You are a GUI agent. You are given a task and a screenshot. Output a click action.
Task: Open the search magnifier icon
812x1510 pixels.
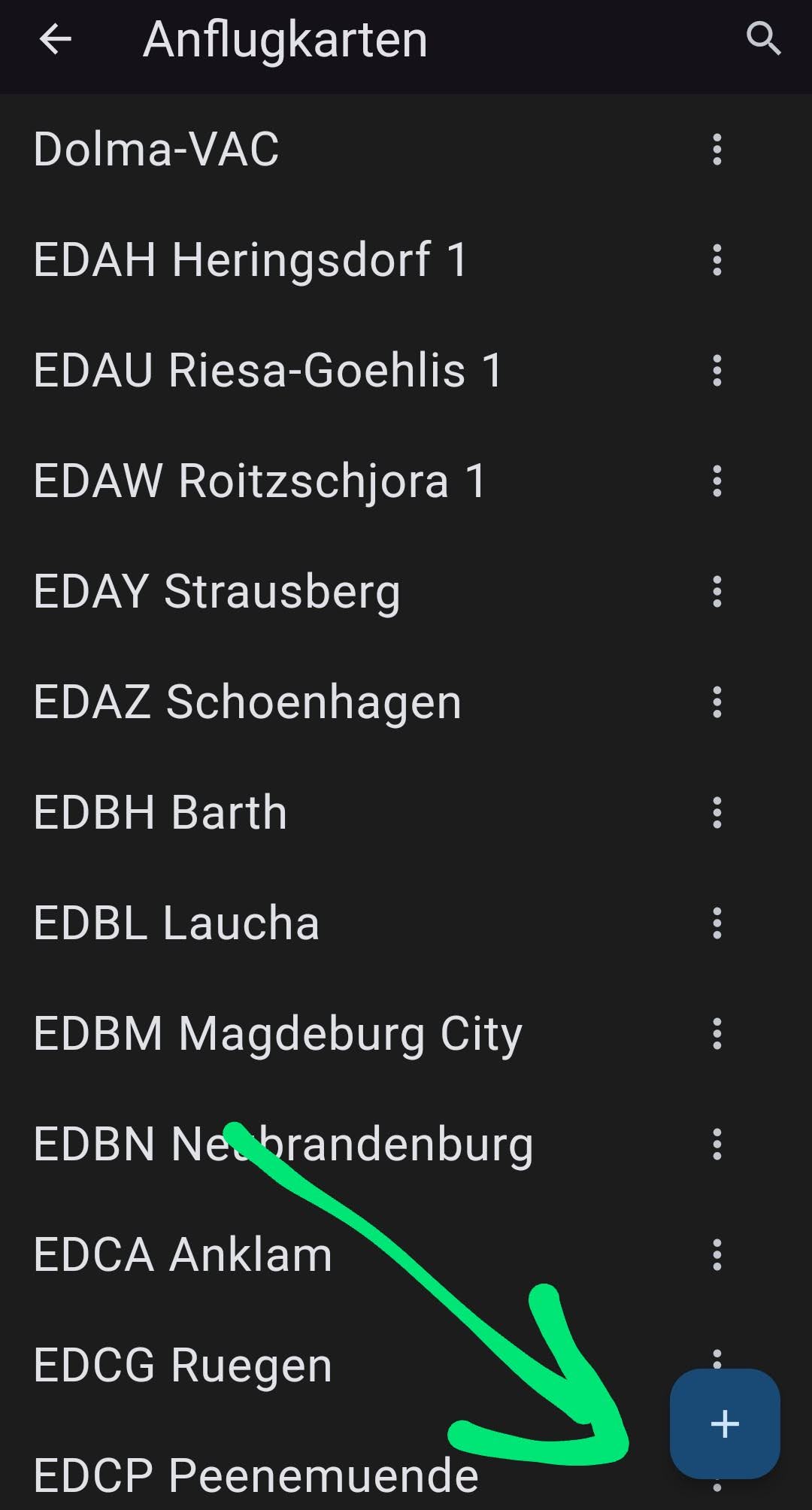coord(763,39)
